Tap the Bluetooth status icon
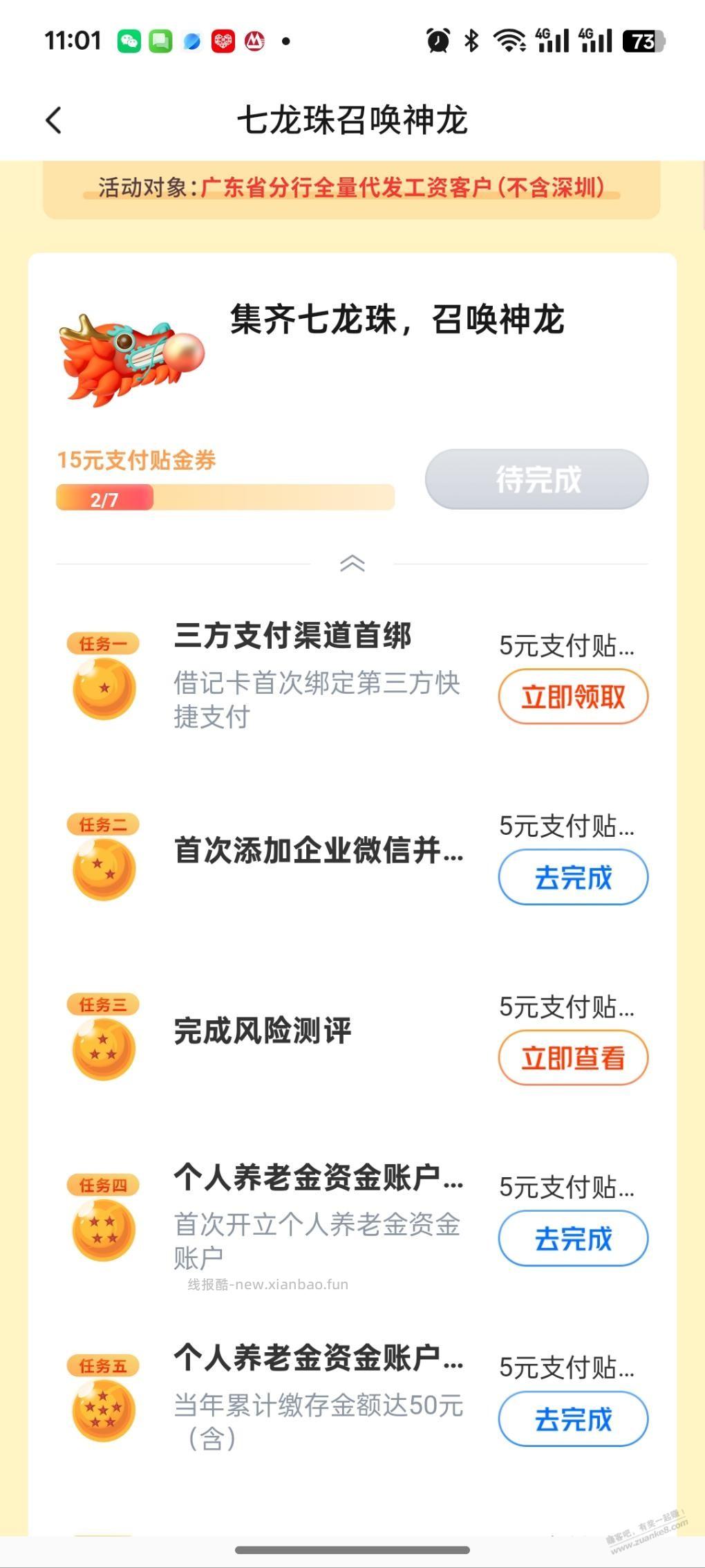 pyautogui.click(x=471, y=41)
